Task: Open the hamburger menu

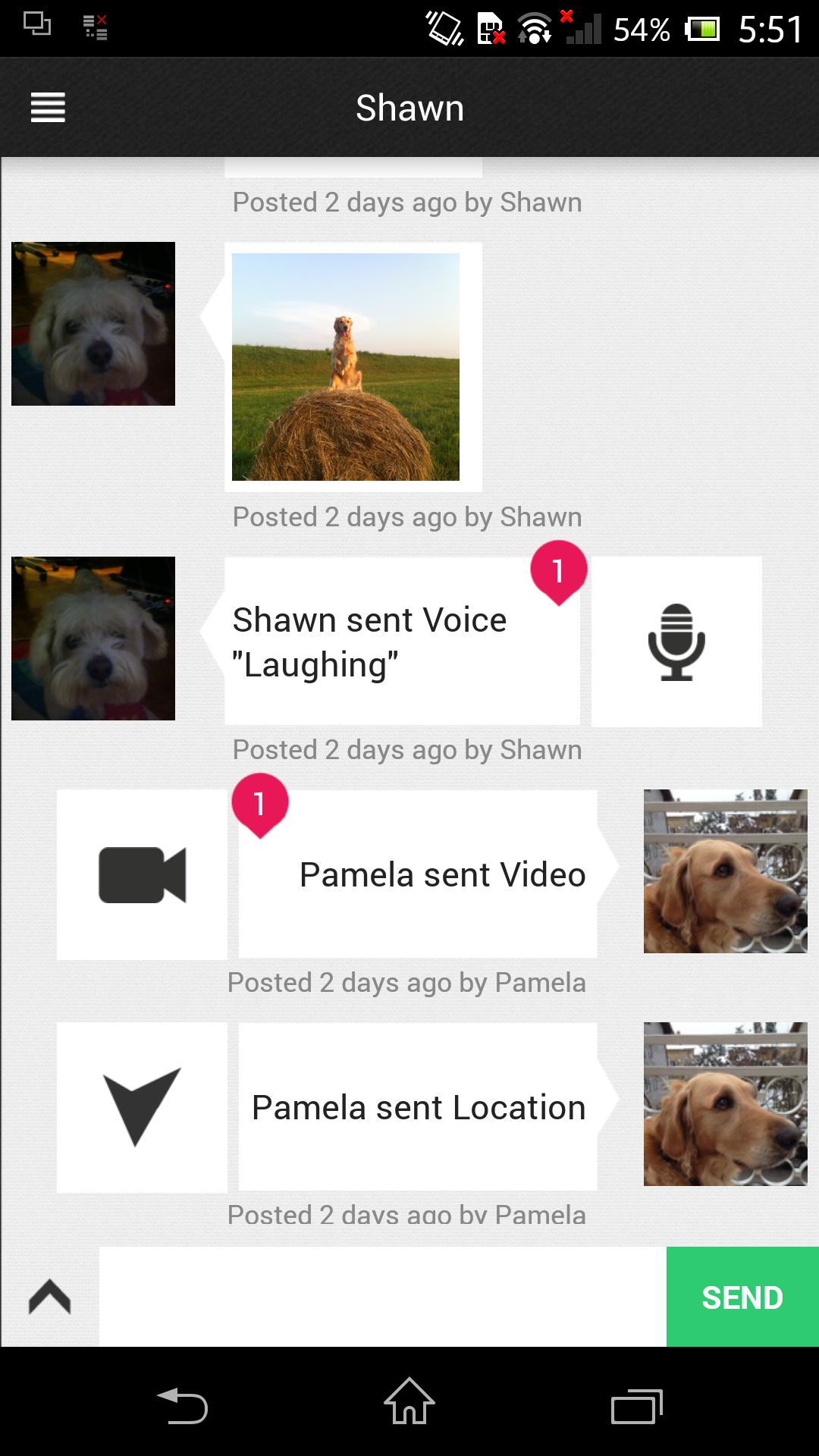Action: point(48,108)
